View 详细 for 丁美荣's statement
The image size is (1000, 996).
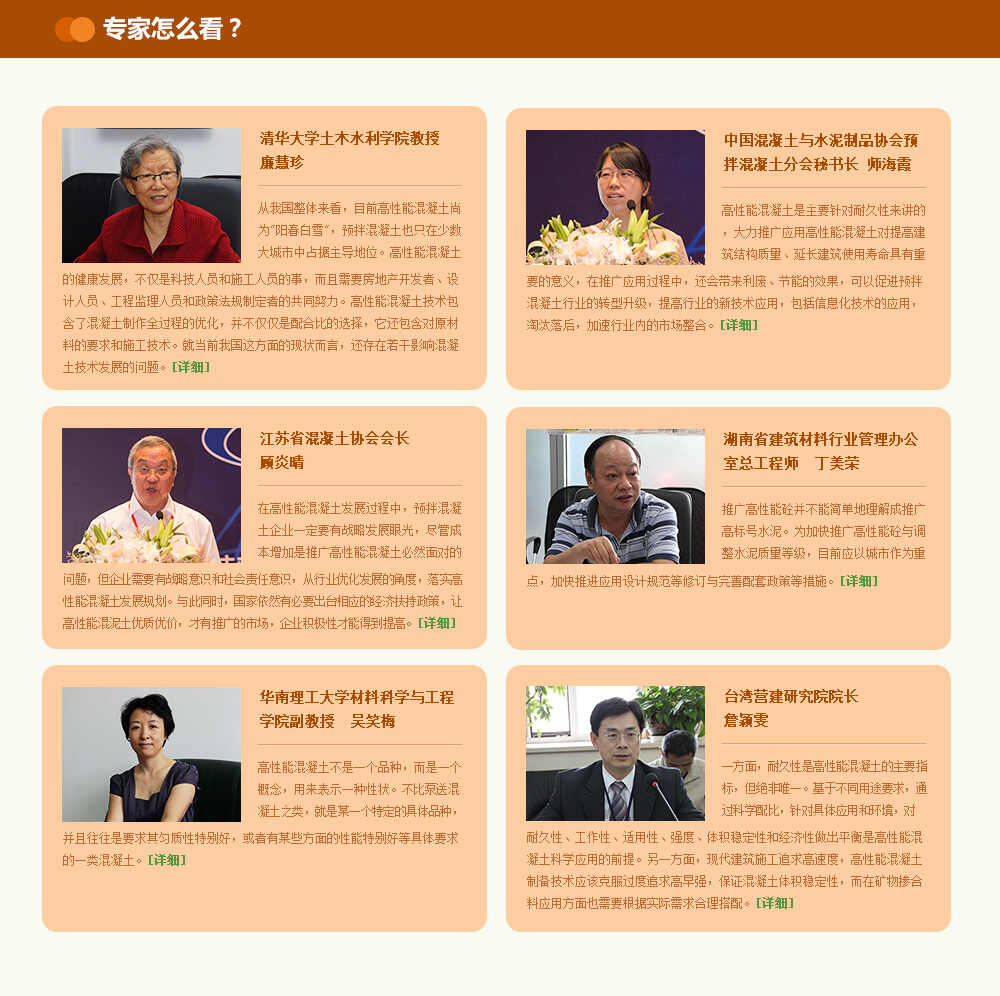pyautogui.click(x=859, y=581)
